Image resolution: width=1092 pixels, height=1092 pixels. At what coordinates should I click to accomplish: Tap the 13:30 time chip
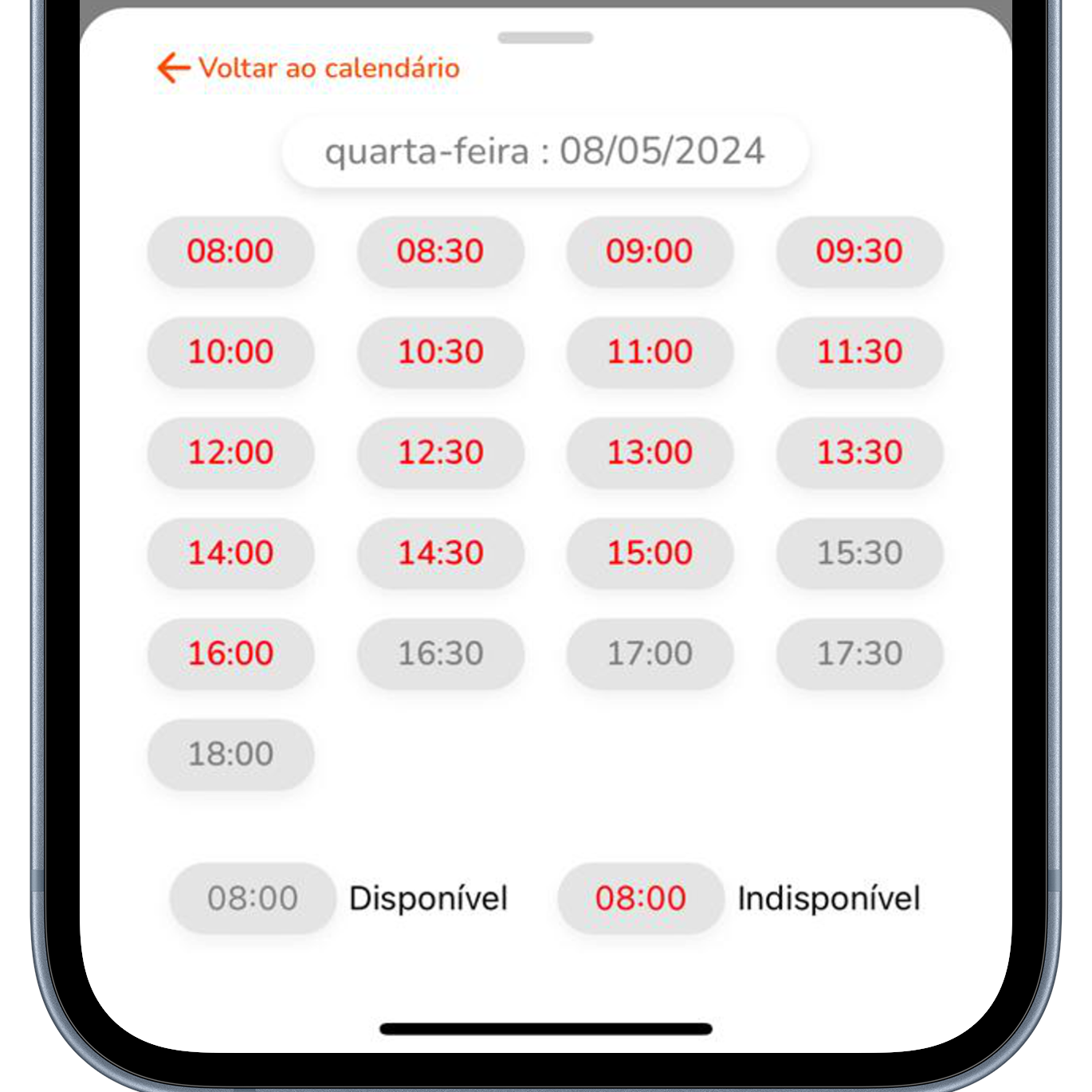859,453
